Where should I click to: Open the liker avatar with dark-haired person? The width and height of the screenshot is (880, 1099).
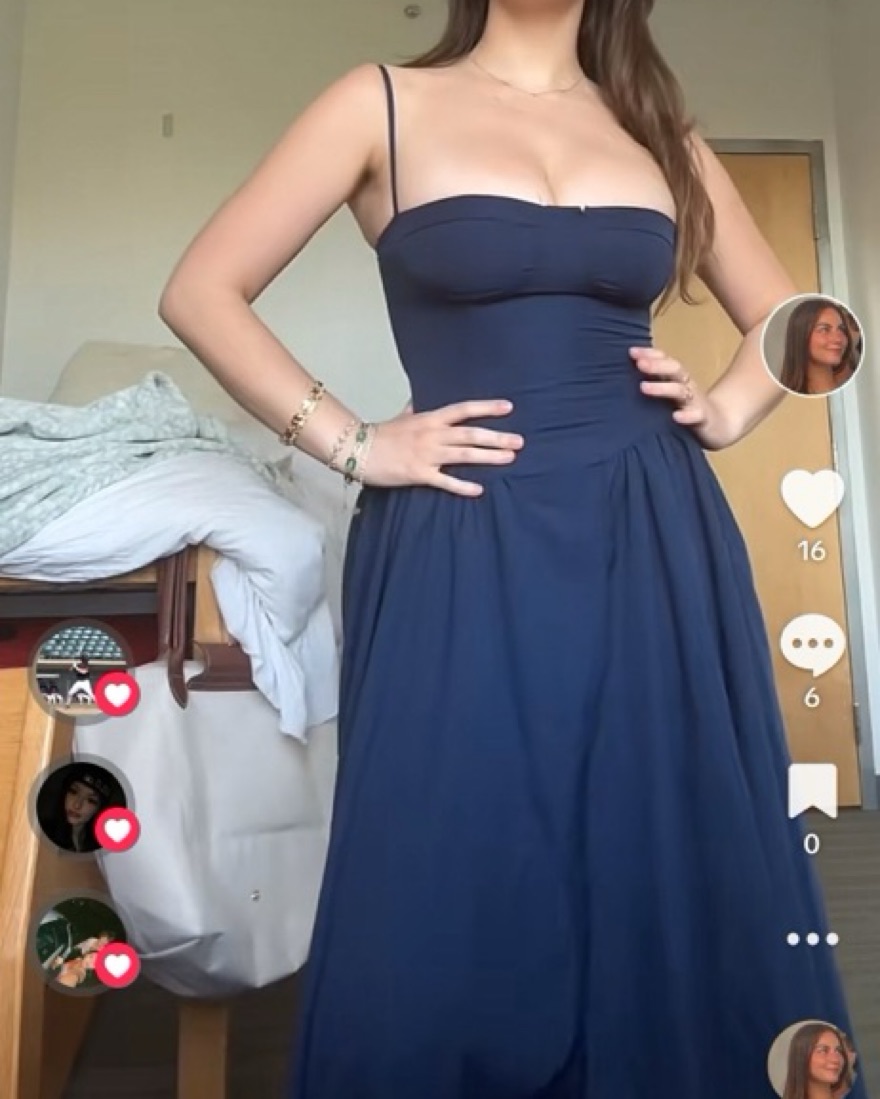(x=81, y=805)
